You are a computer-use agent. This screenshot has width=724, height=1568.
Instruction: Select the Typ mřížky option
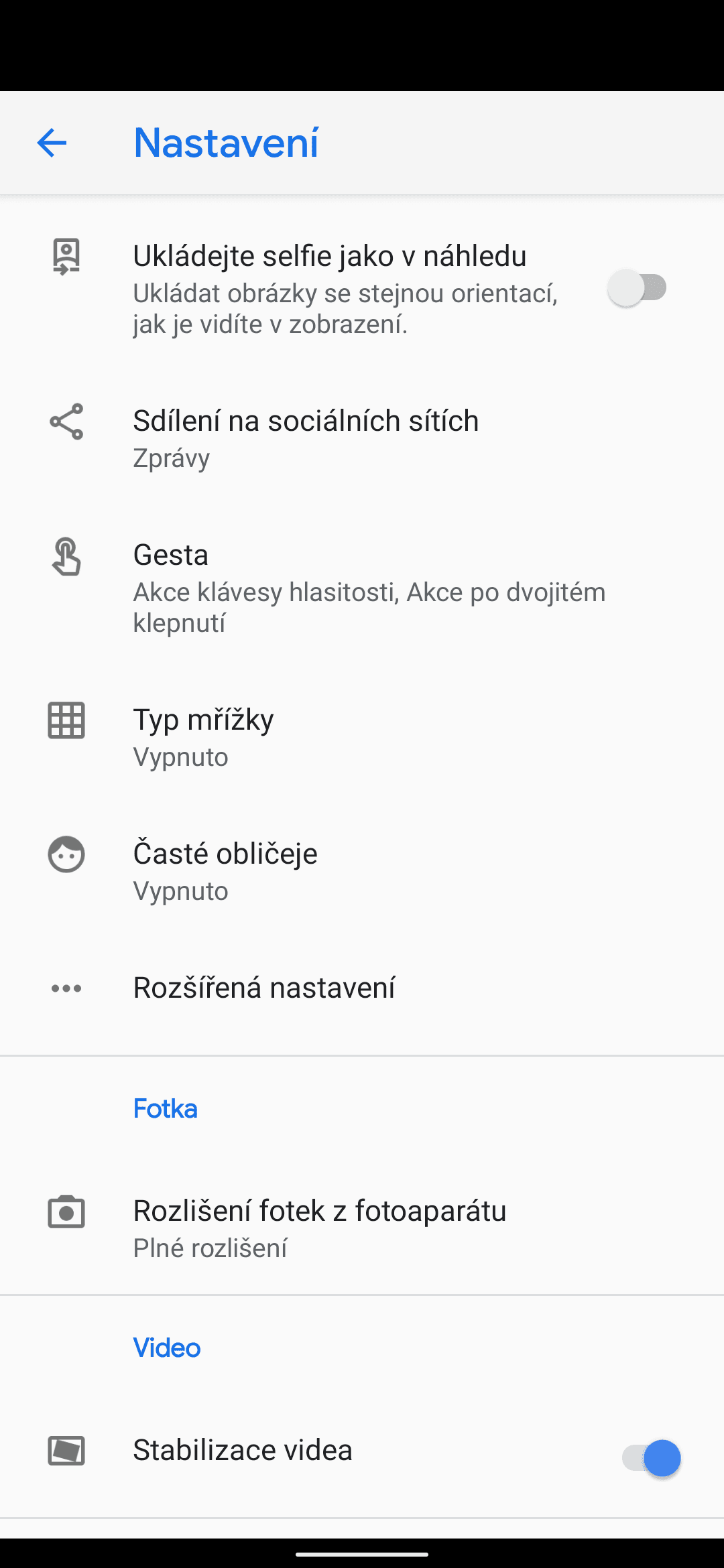coord(362,737)
